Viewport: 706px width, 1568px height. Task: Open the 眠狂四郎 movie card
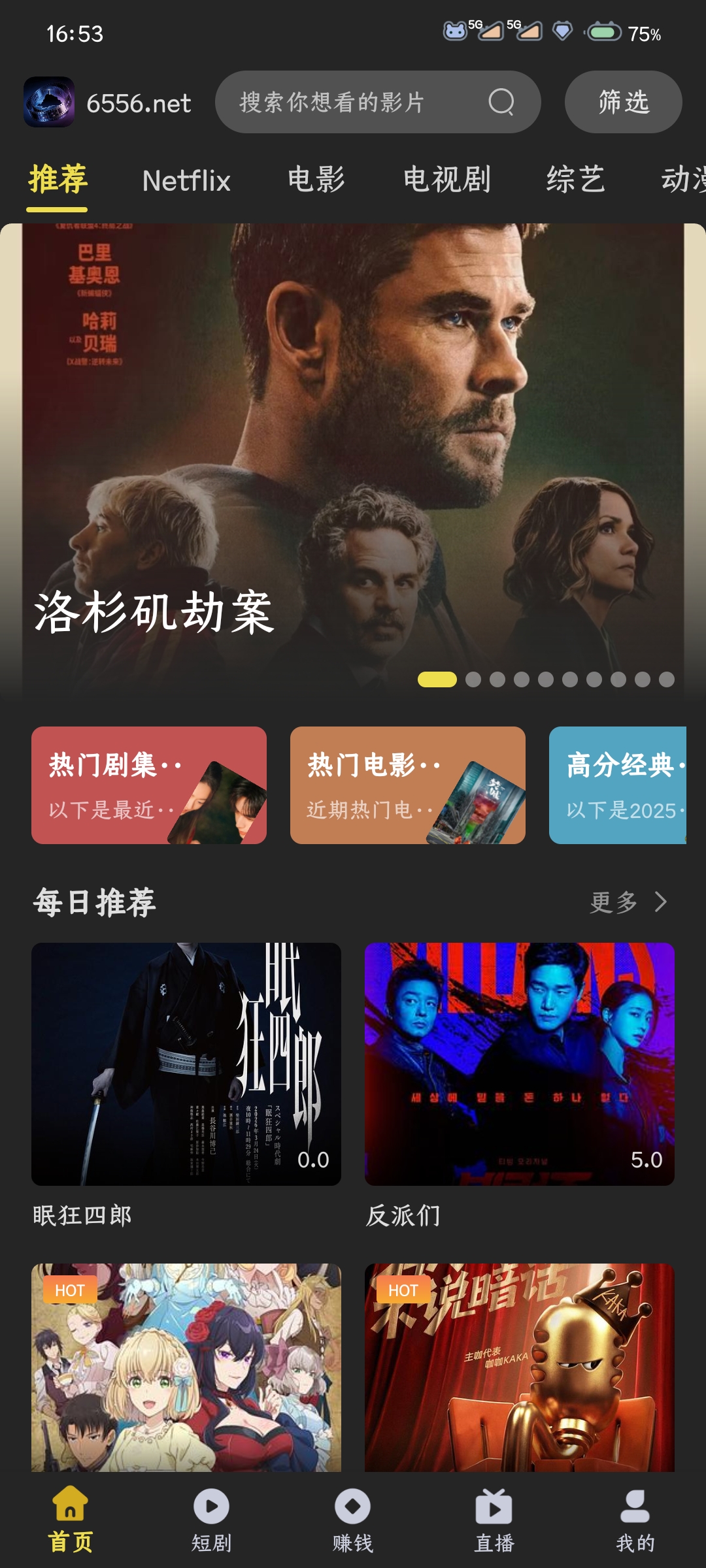tap(186, 1065)
